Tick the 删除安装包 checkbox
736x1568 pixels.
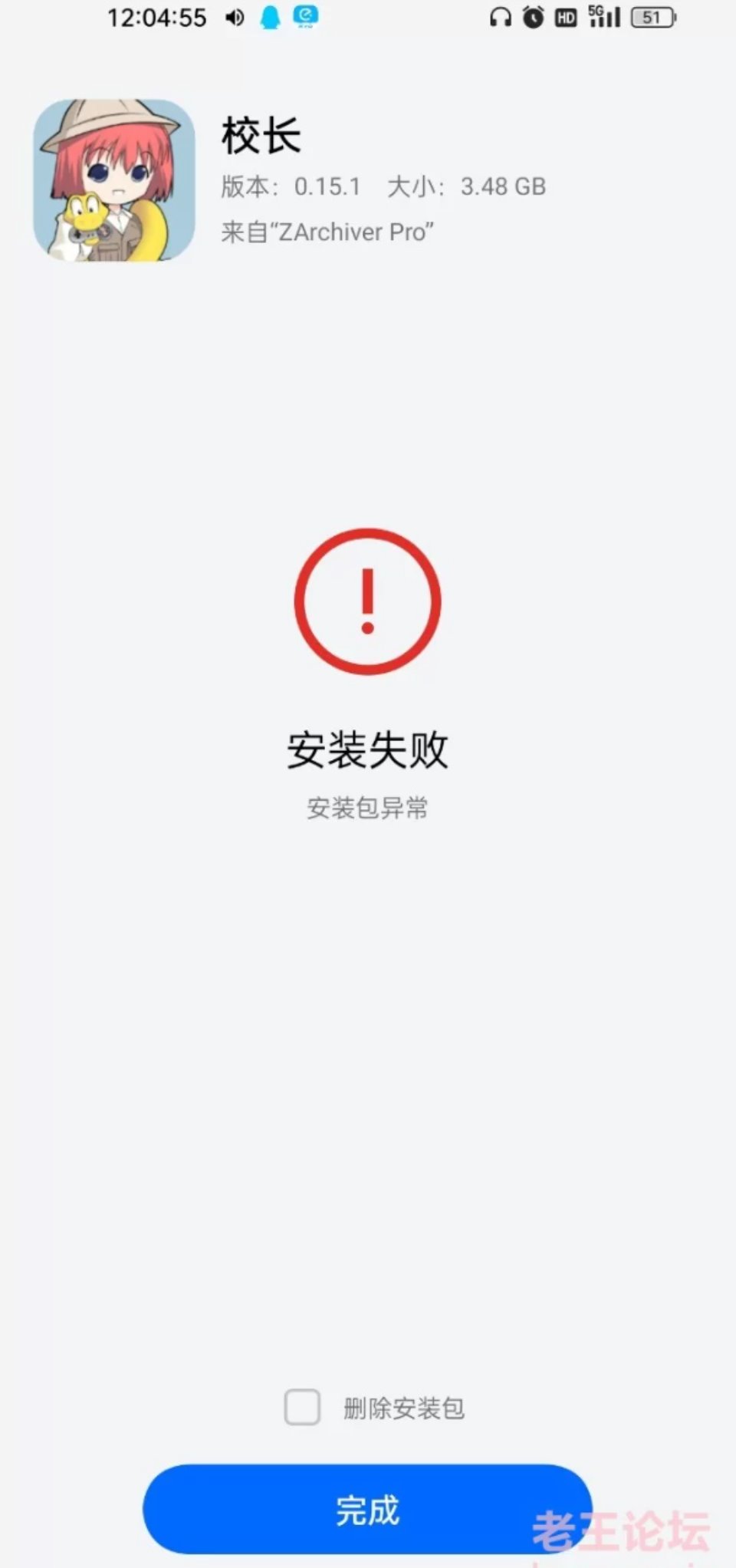(x=302, y=1407)
